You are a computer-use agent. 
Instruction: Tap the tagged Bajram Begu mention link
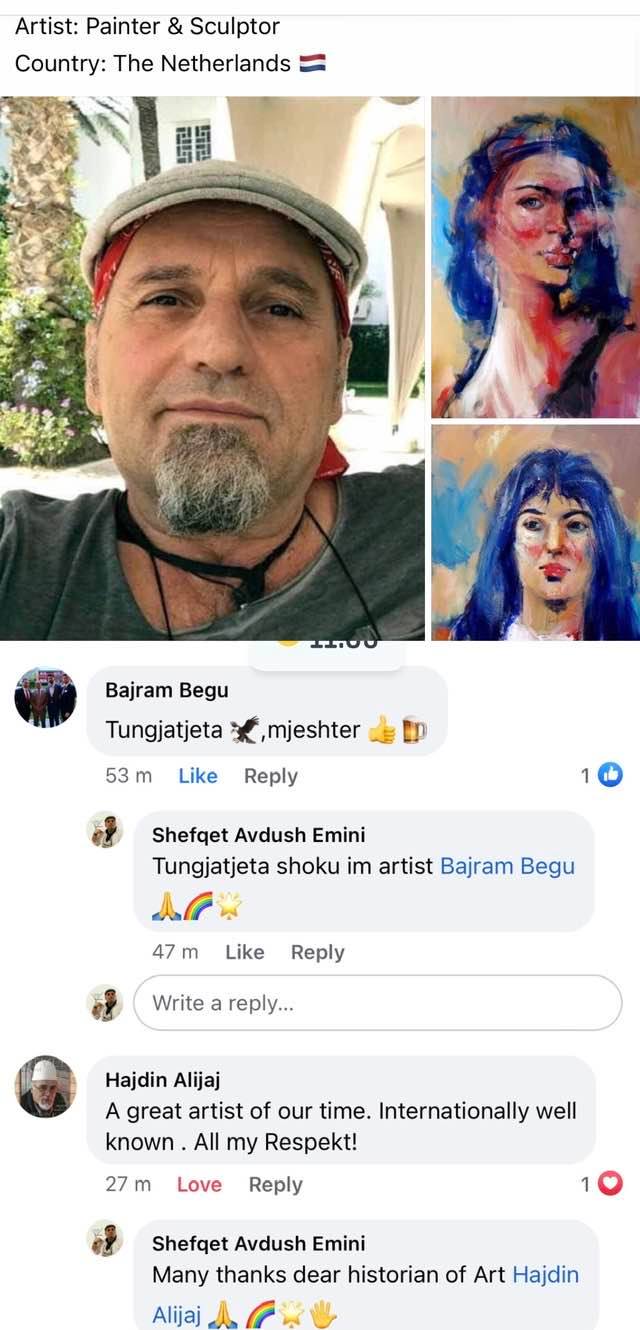click(x=507, y=866)
